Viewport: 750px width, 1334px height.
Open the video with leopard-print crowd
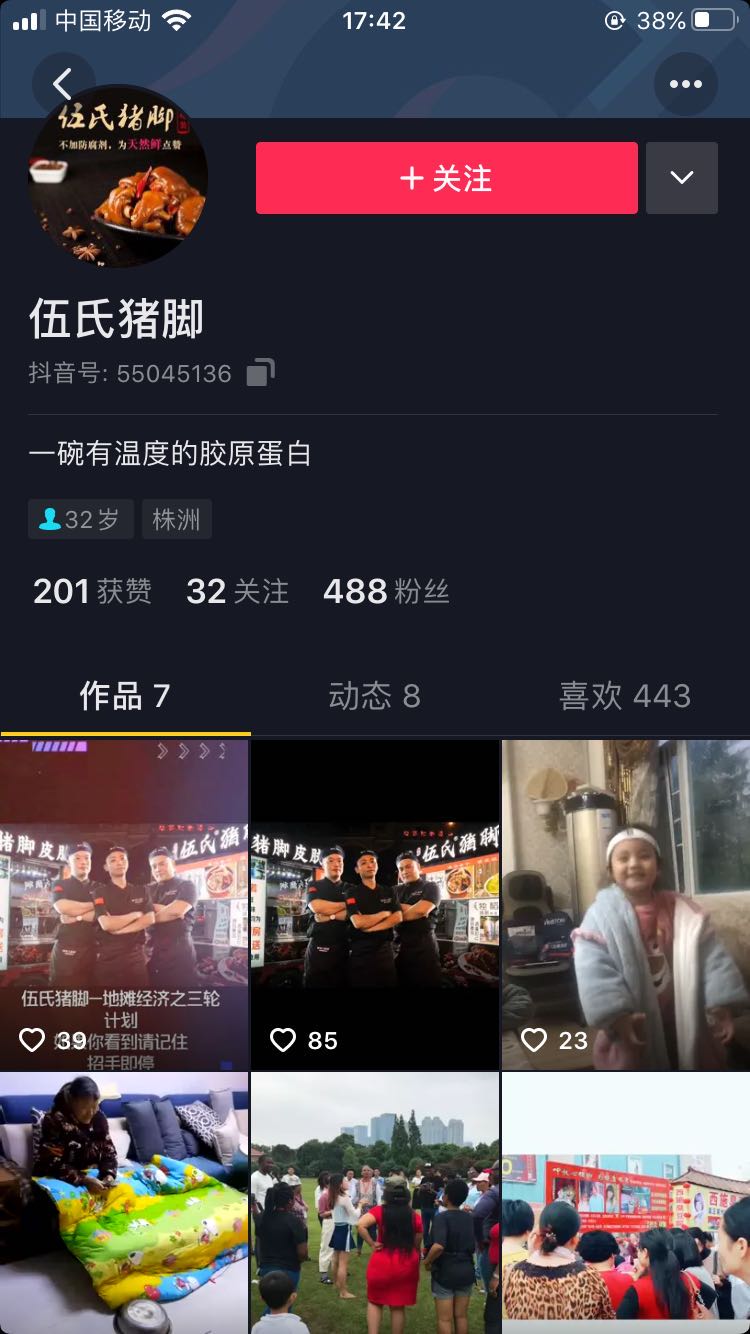pyautogui.click(x=626, y=1203)
